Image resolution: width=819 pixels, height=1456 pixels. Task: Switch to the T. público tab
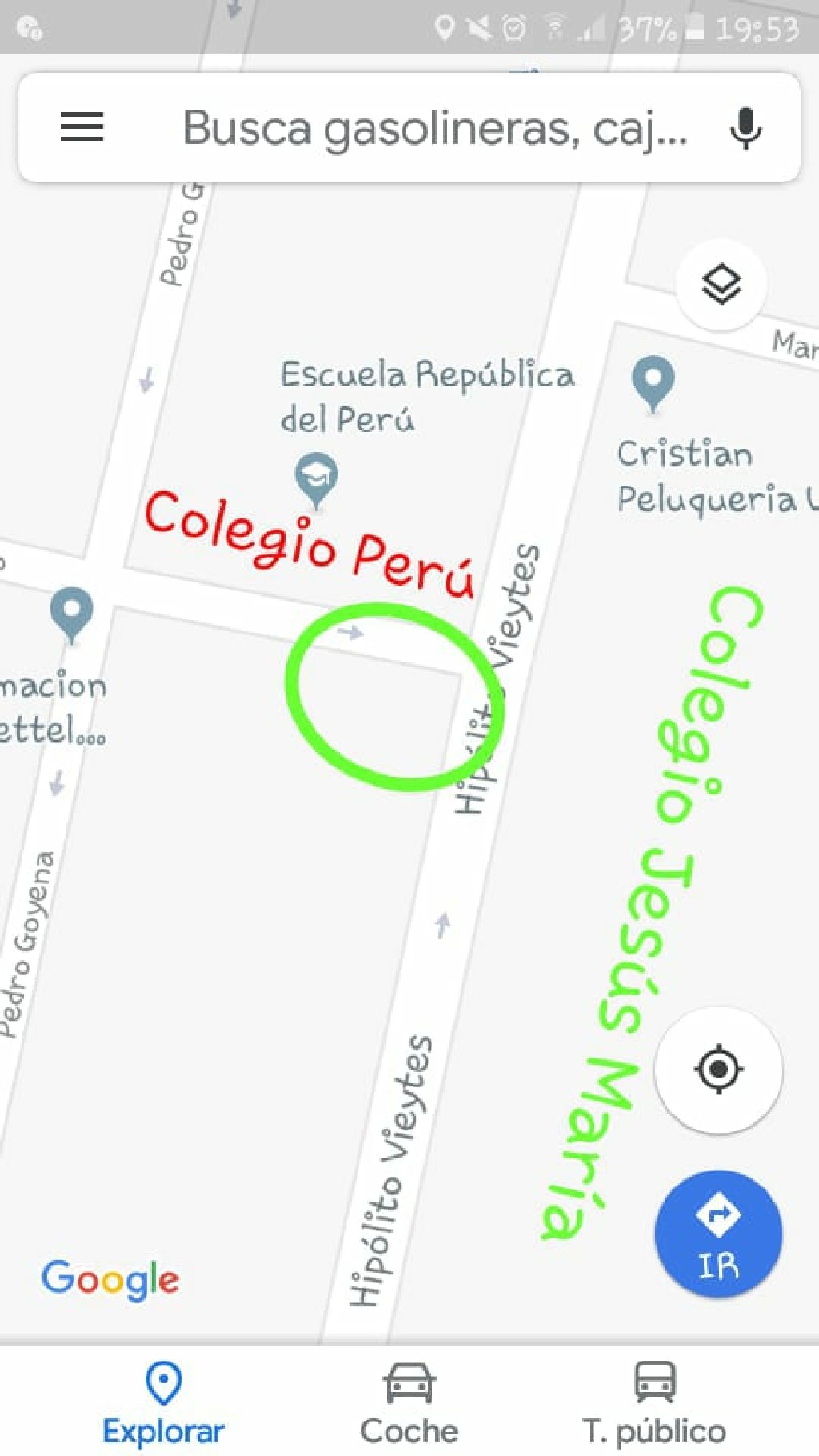[x=654, y=1404]
